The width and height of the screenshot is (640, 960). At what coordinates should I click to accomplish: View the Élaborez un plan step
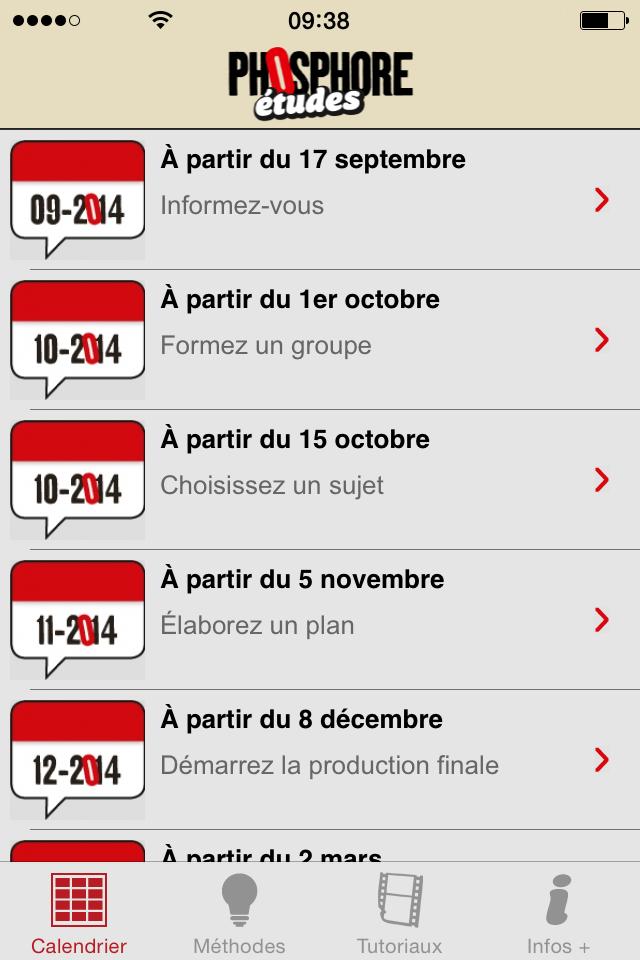pyautogui.click(x=320, y=620)
